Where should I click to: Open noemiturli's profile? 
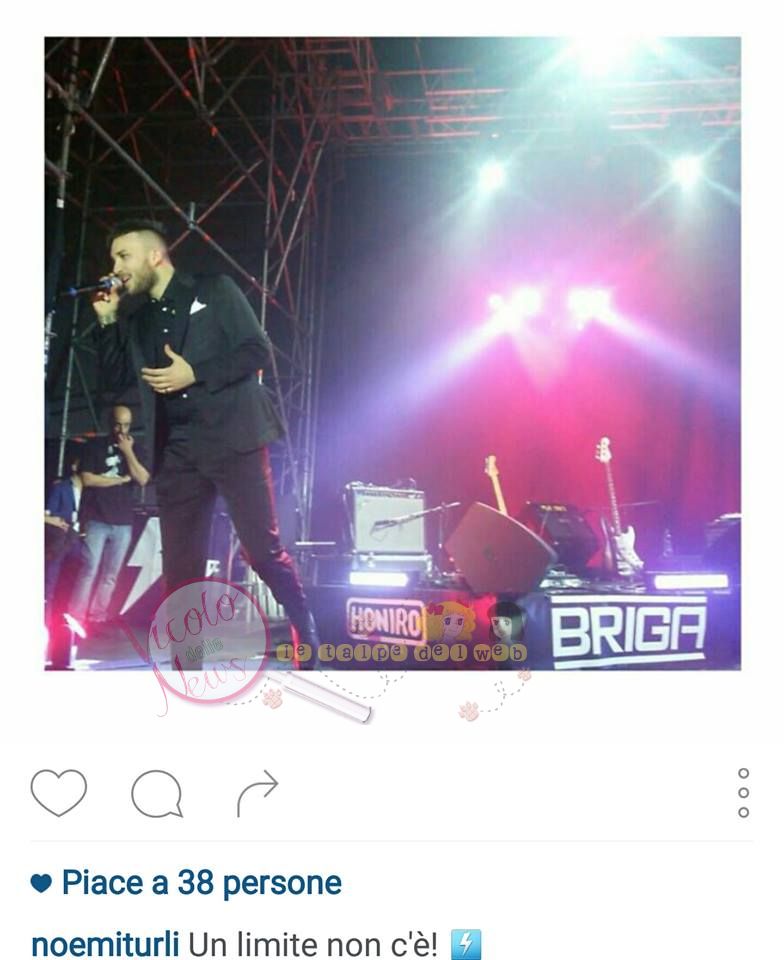105,944
